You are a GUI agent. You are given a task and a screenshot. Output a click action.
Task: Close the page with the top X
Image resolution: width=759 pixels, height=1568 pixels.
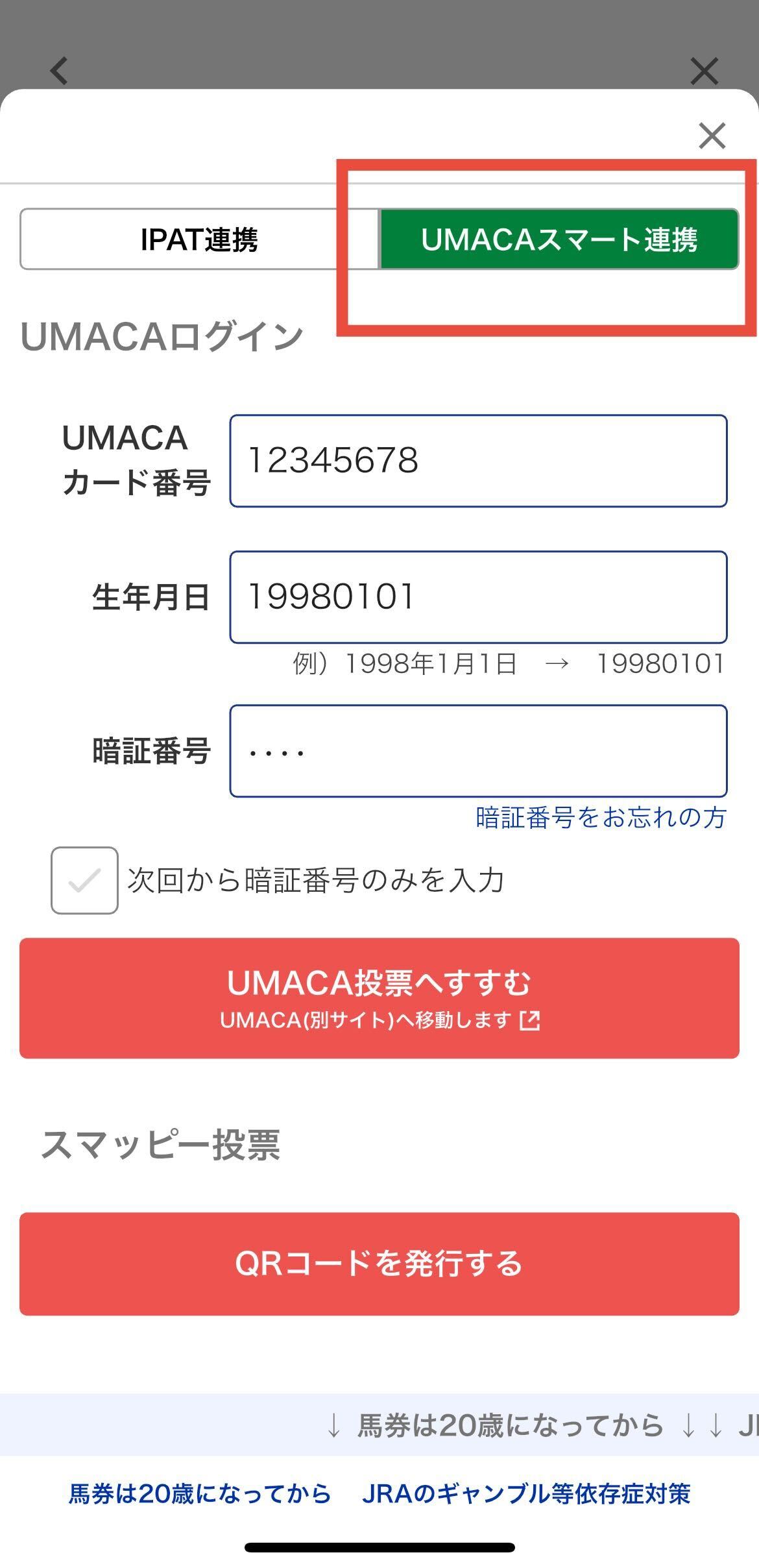pyautogui.click(x=704, y=71)
